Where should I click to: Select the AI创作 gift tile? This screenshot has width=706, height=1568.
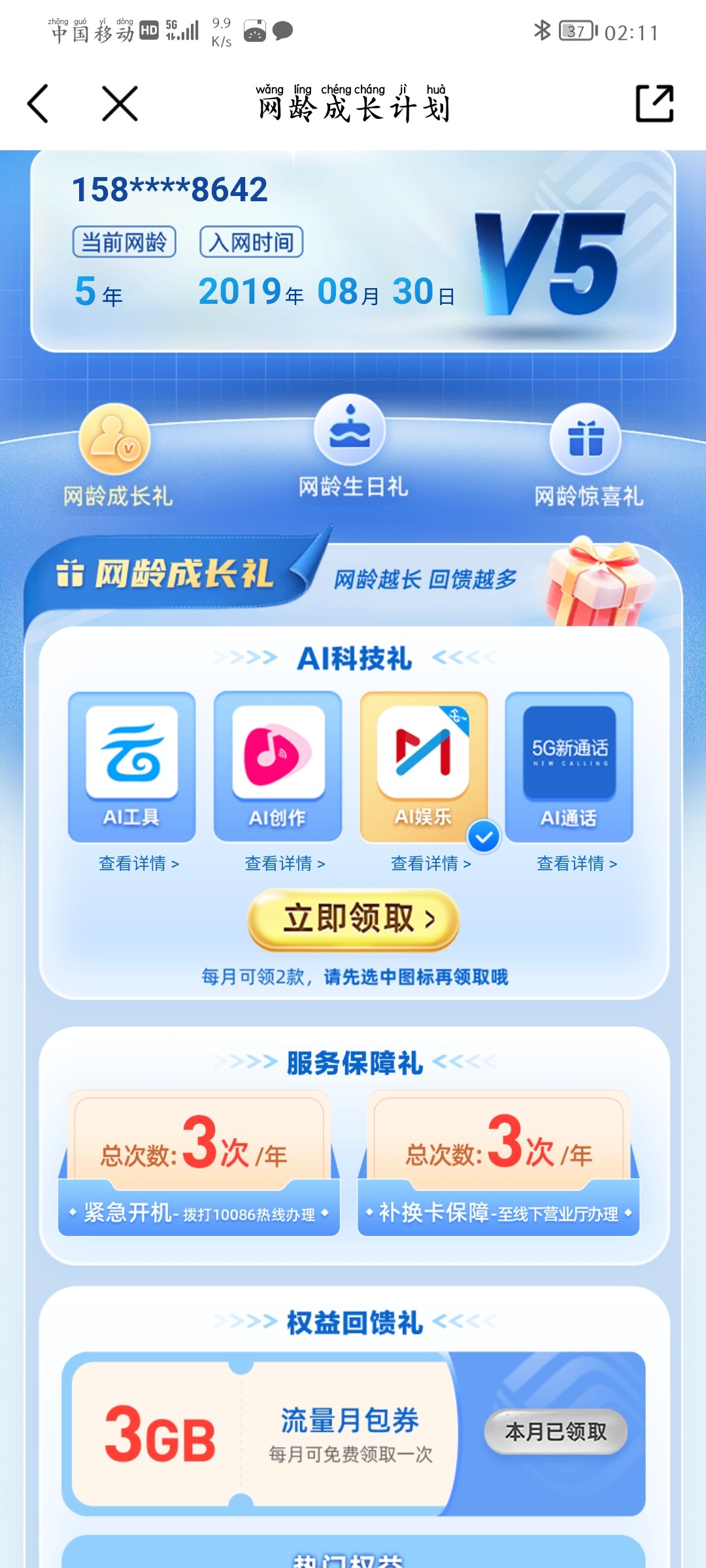[x=278, y=766]
